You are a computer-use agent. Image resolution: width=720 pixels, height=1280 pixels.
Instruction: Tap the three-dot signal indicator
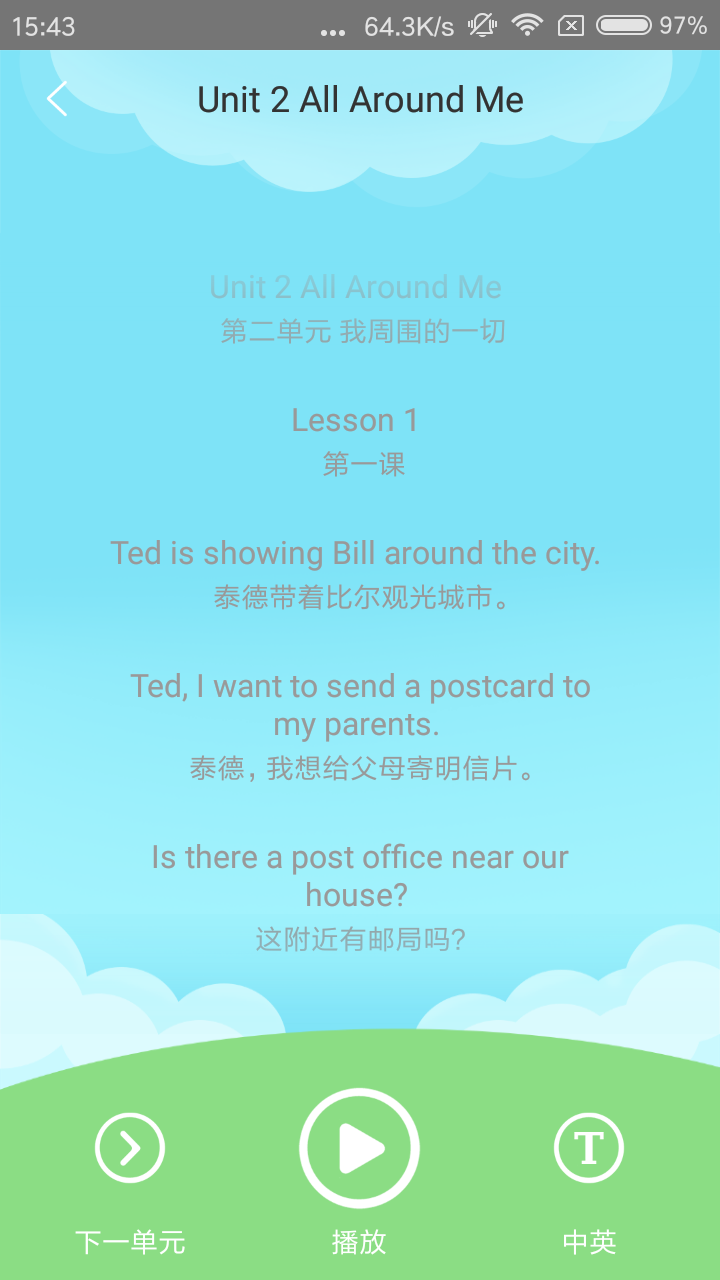(x=333, y=28)
